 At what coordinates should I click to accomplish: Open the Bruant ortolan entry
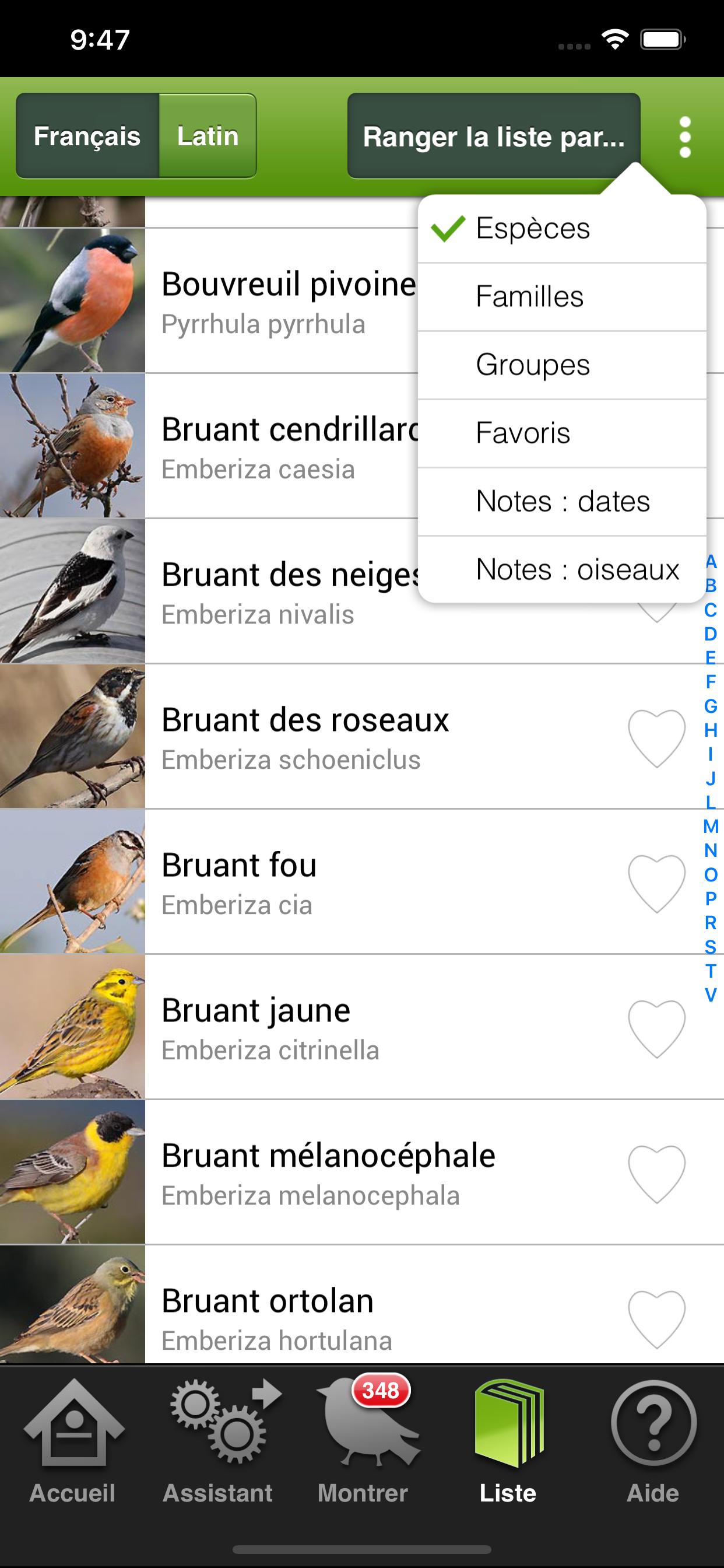pyautogui.click(x=268, y=1315)
